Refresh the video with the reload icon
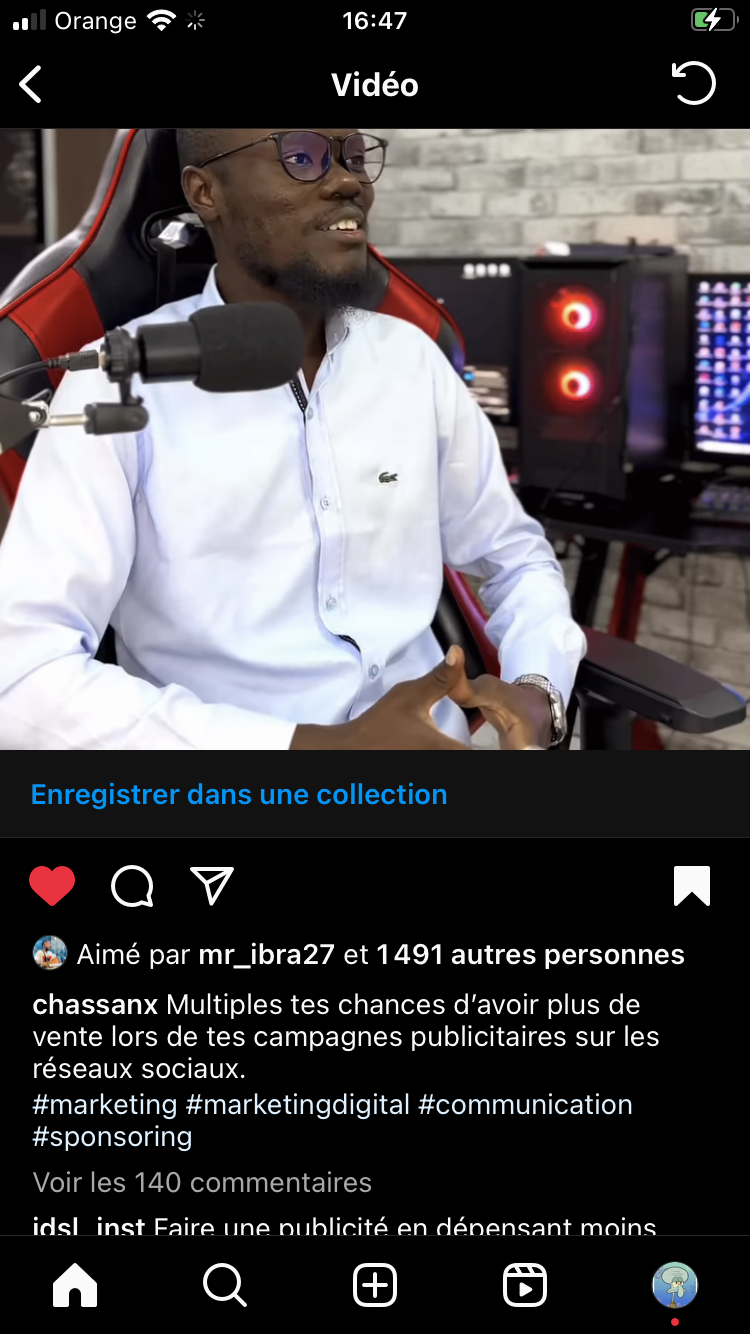The image size is (750, 1334). pos(693,84)
